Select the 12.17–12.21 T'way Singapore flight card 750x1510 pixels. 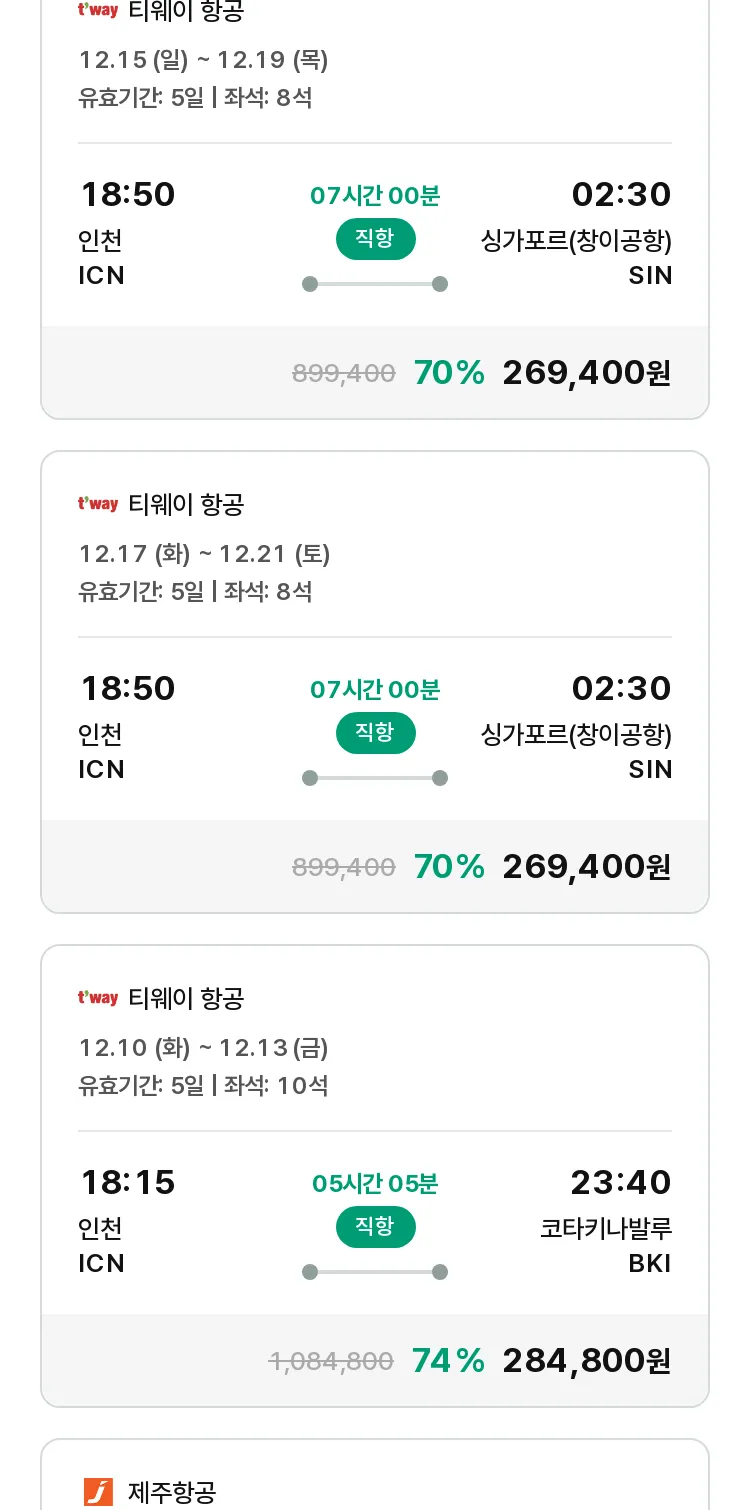tap(375, 682)
